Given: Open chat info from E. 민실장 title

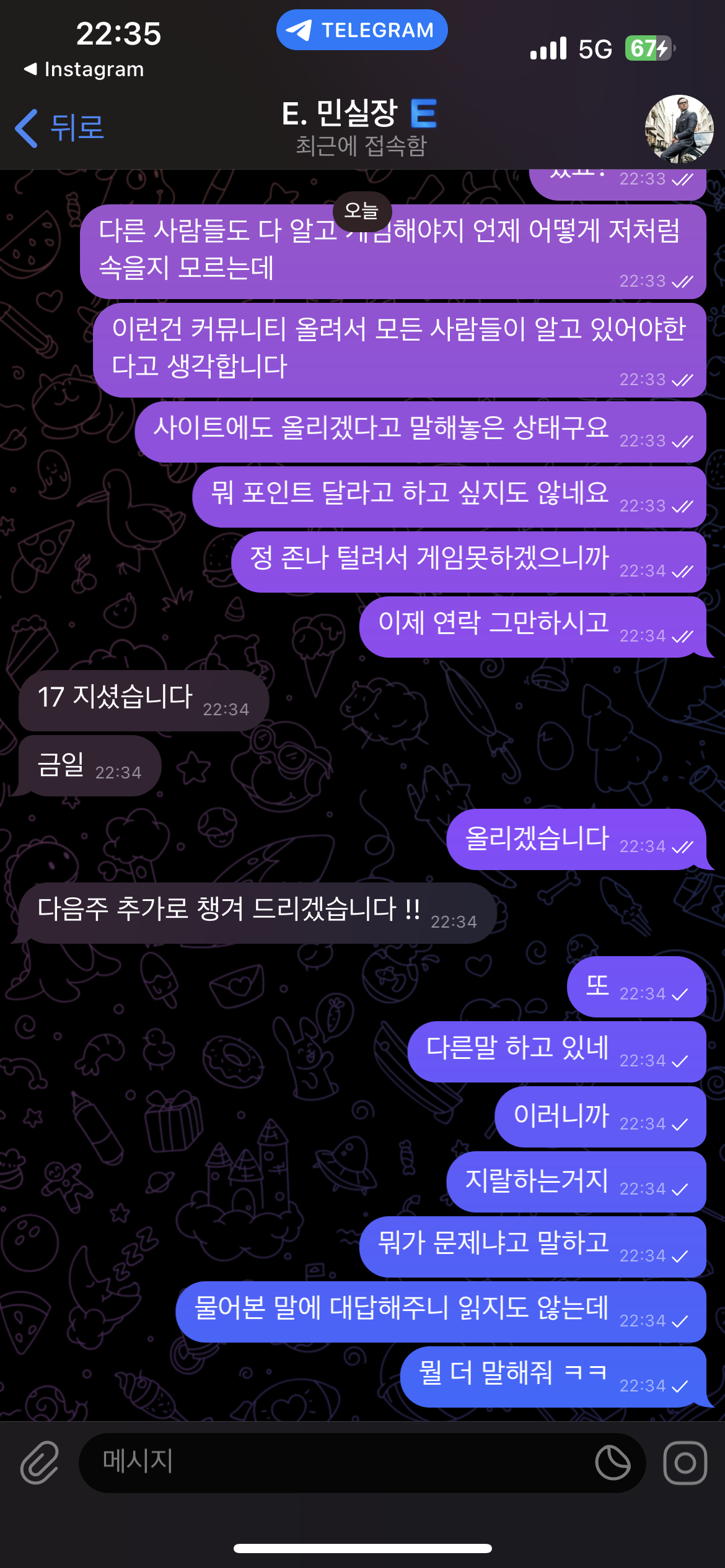Looking at the screenshot, I should coord(361,127).
